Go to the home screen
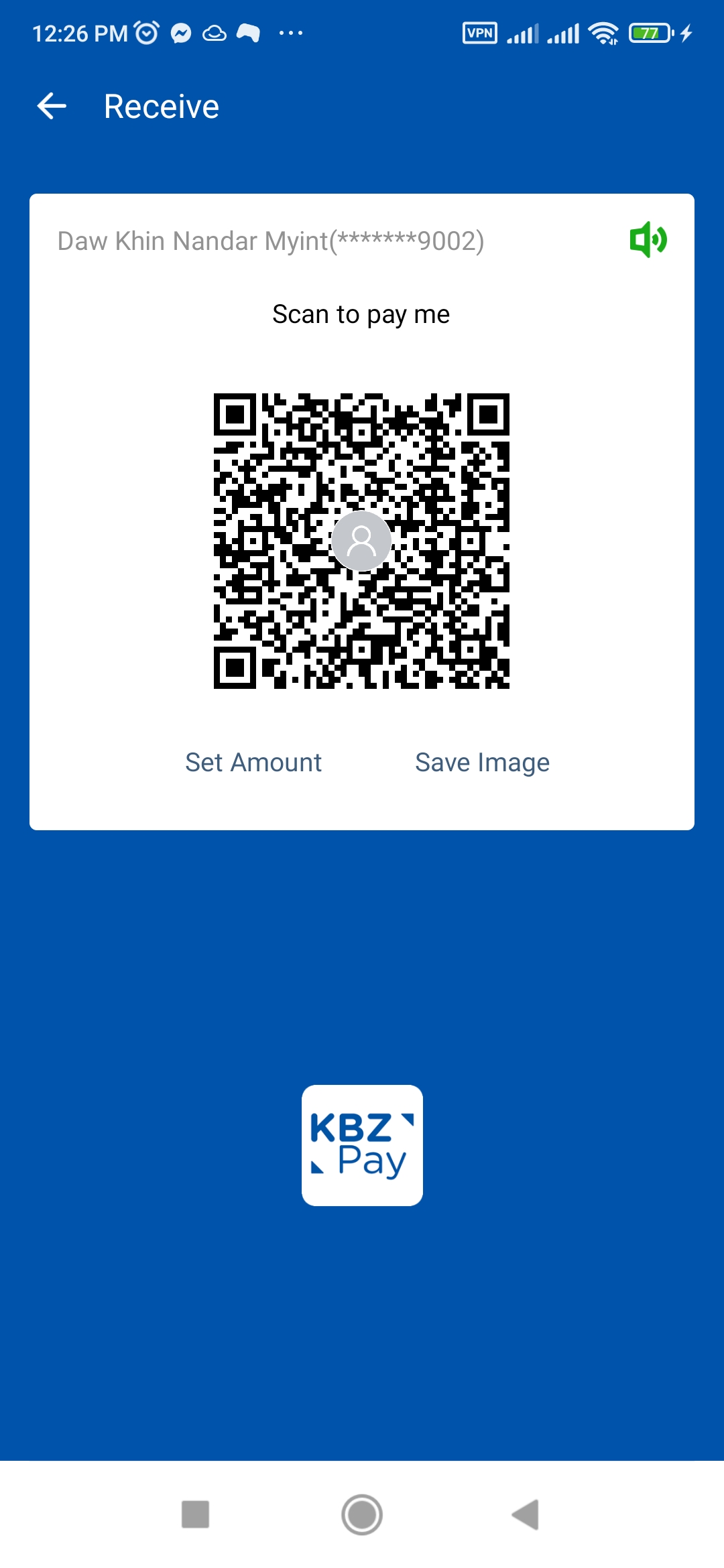The width and height of the screenshot is (724, 1568). pos(362,1514)
